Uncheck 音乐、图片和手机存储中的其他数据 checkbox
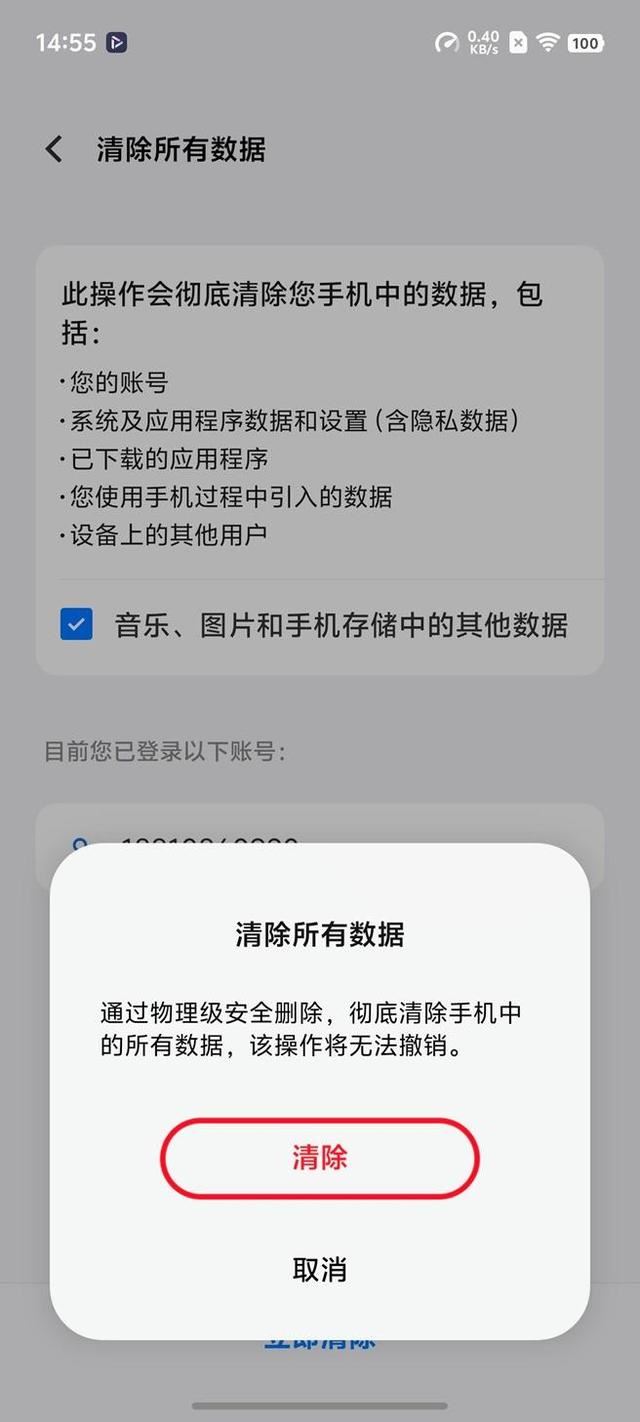Image resolution: width=640 pixels, height=1422 pixels. pos(76,625)
